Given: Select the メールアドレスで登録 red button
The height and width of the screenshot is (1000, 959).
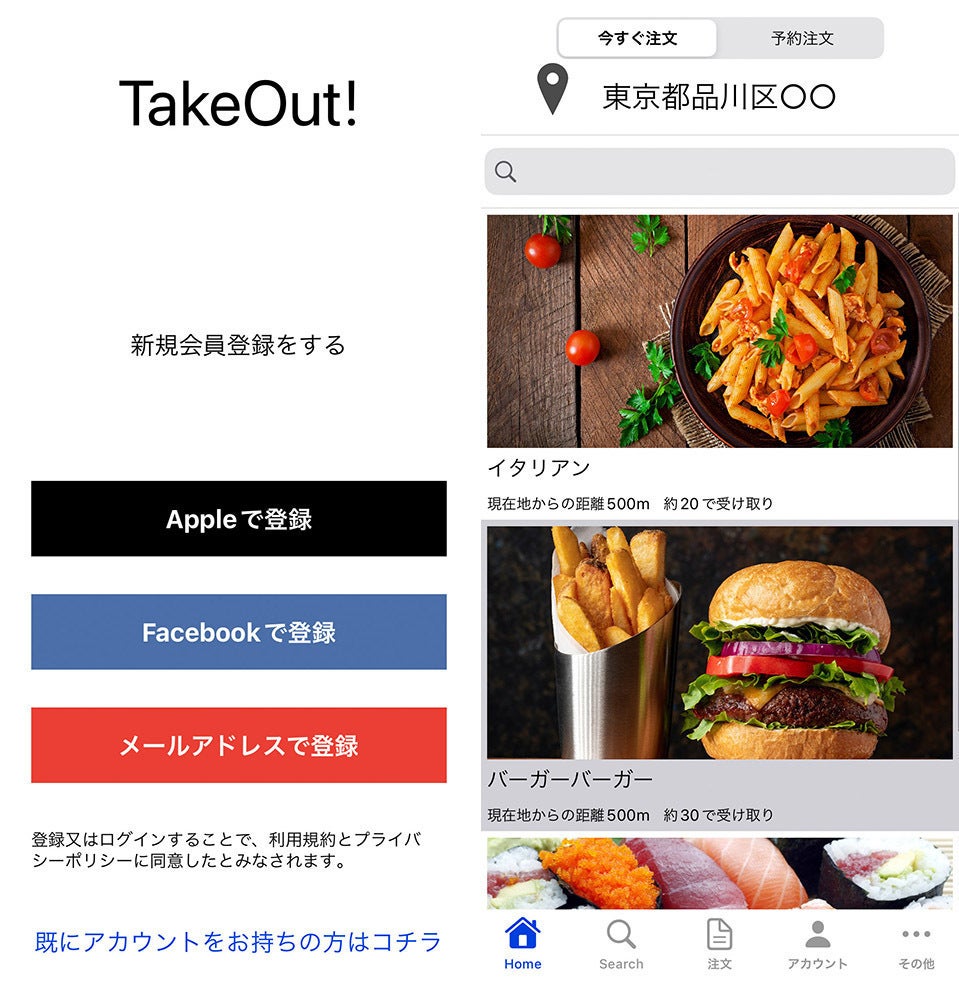Looking at the screenshot, I should pos(238,745).
